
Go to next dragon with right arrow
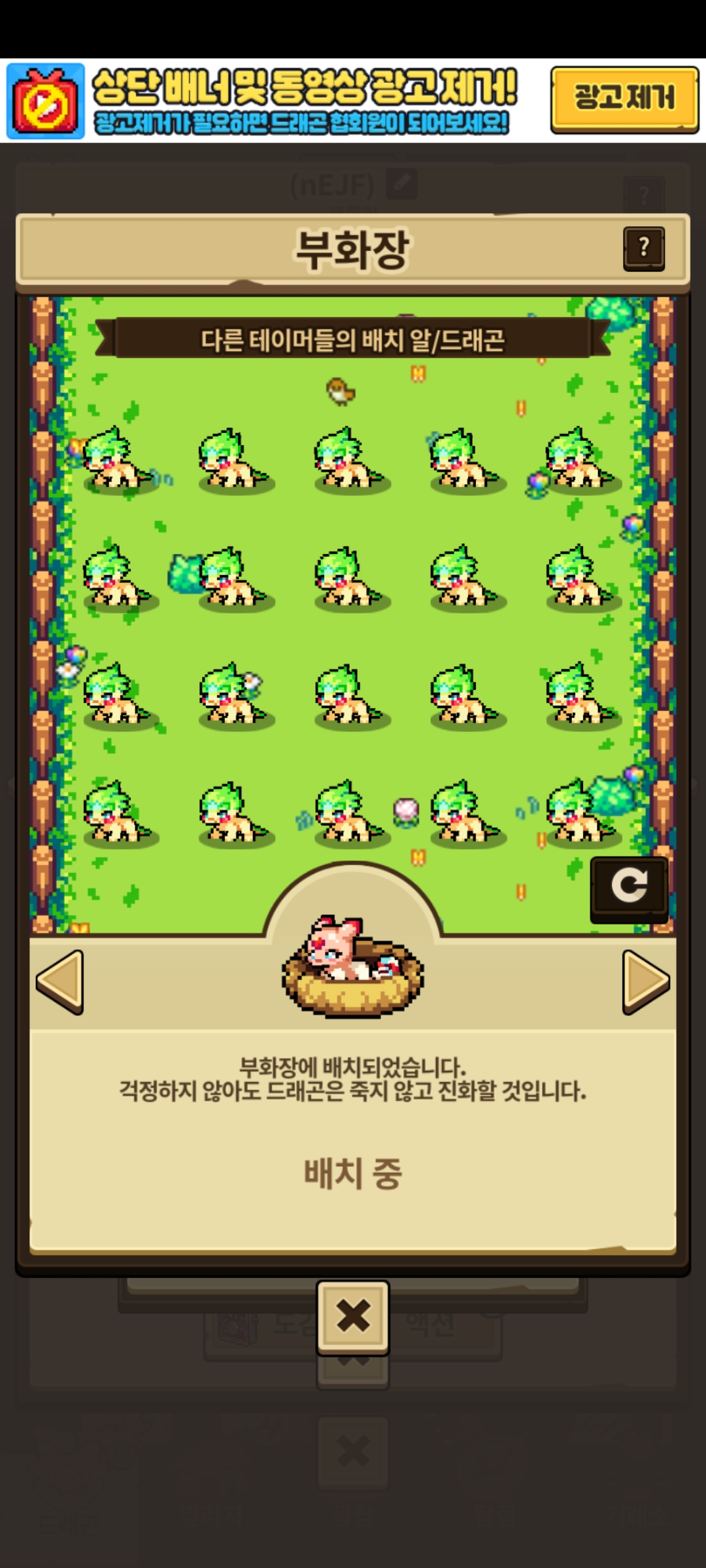pyautogui.click(x=646, y=982)
